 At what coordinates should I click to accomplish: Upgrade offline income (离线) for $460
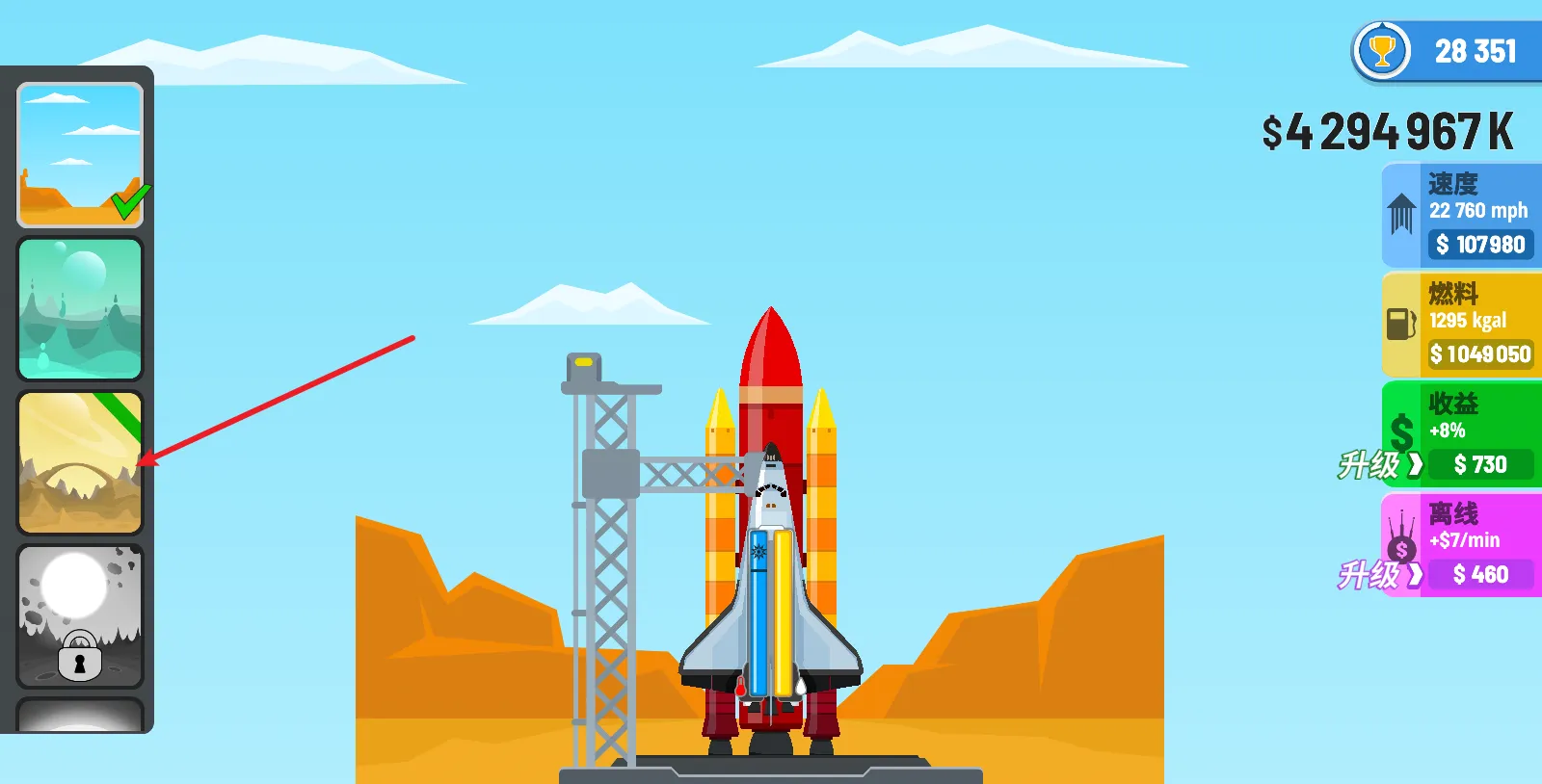(1479, 574)
